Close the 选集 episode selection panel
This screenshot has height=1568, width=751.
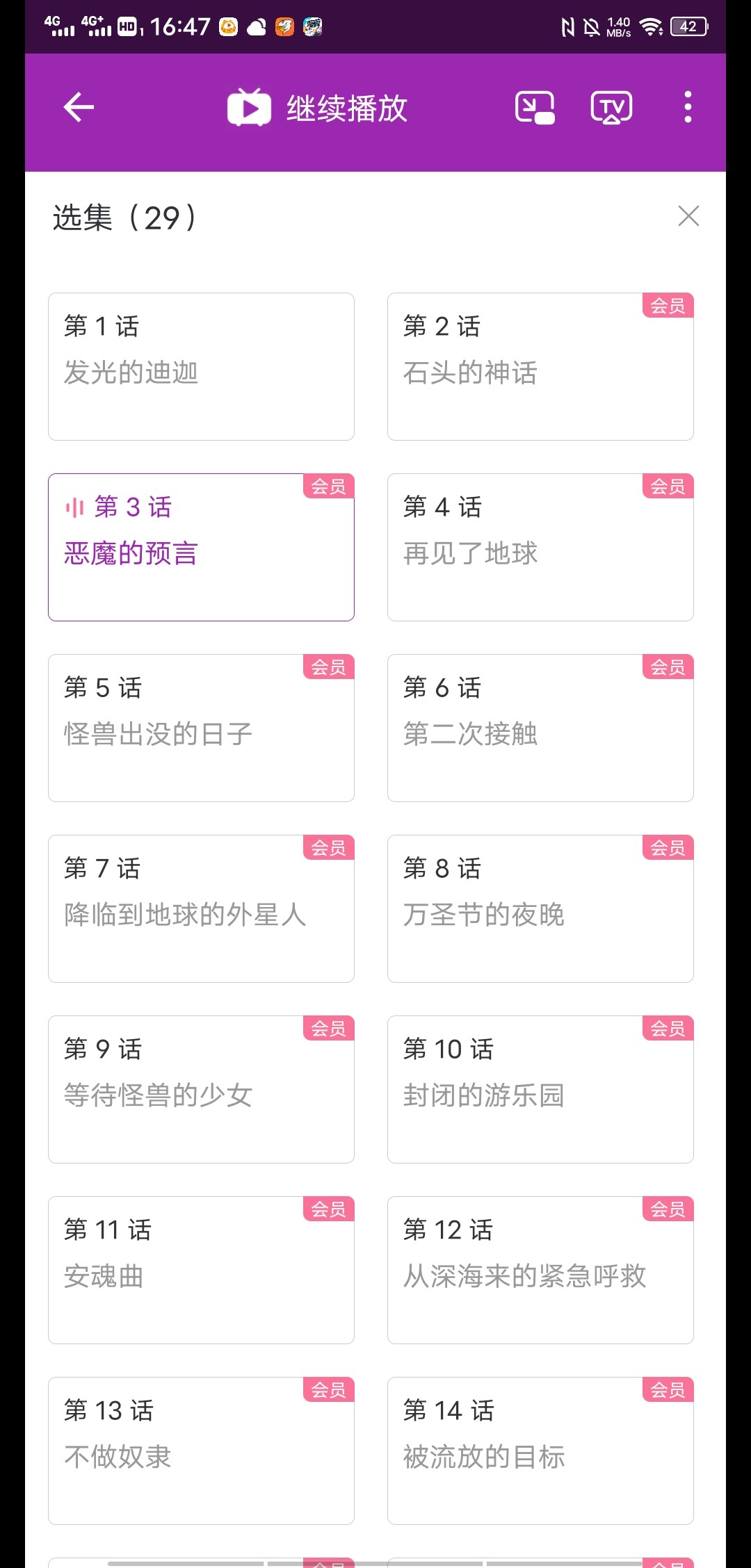click(688, 216)
